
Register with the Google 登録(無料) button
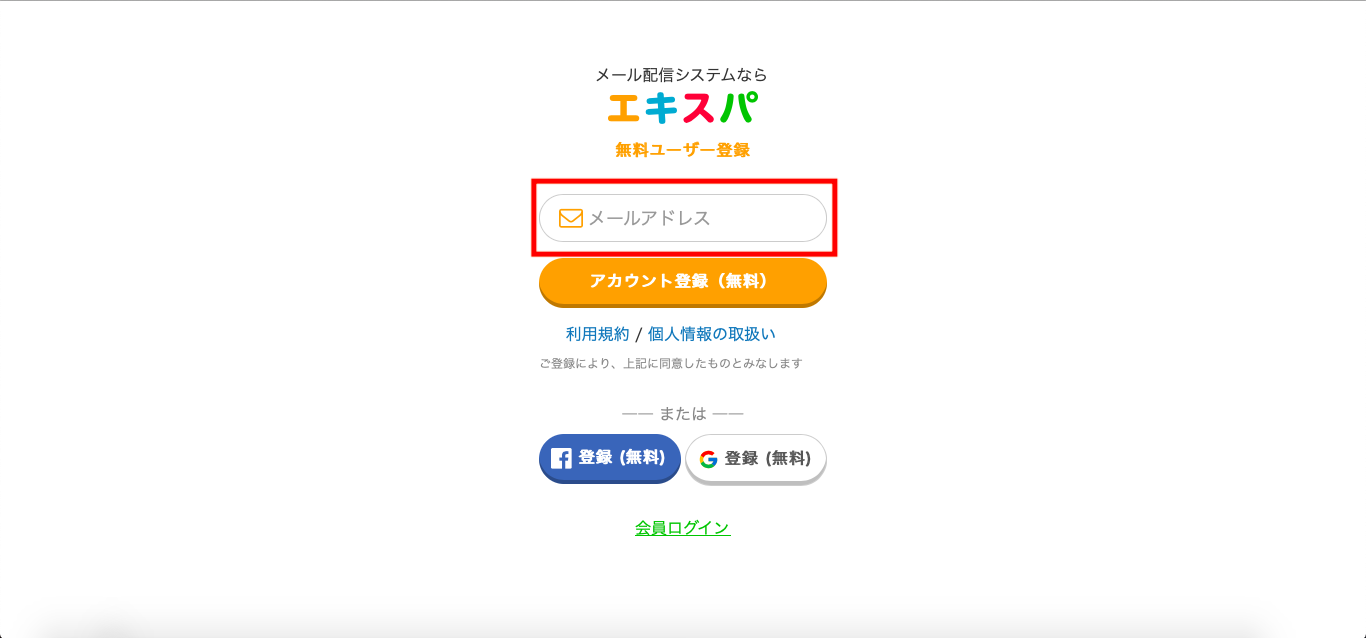point(756,458)
